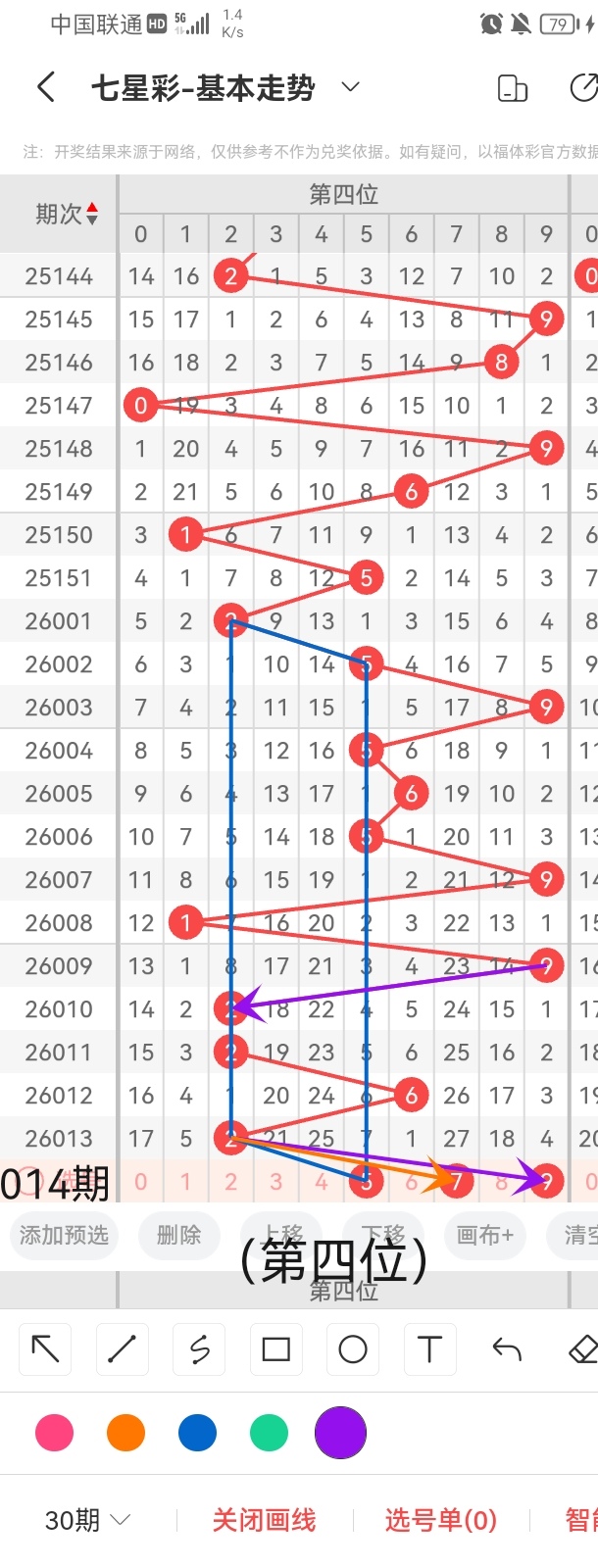Tap the 删除 button
The height and width of the screenshot is (1568, 598).
[x=178, y=1235]
